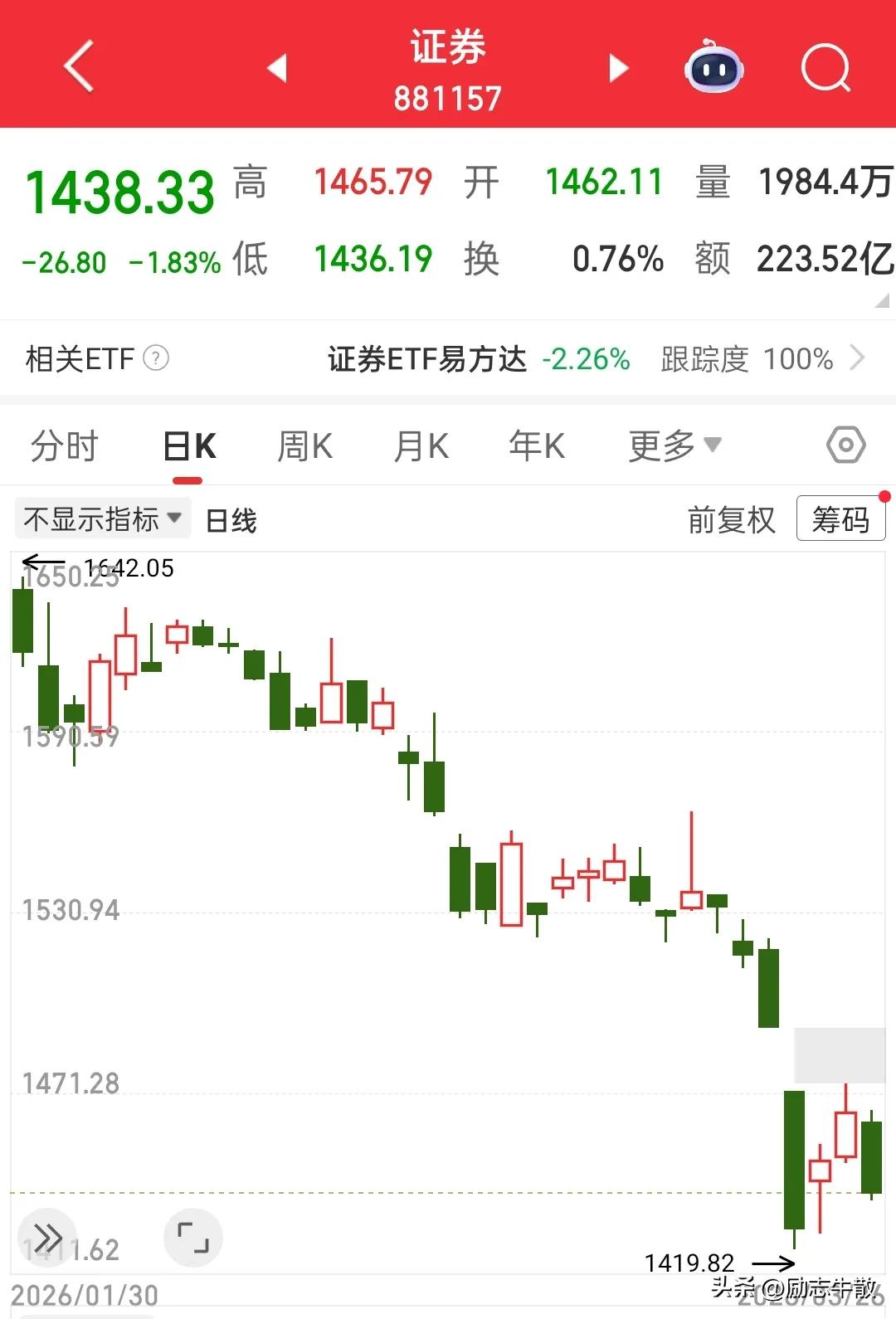Switch to the 分时 tab
The height and width of the screenshot is (1319, 896).
click(x=63, y=445)
